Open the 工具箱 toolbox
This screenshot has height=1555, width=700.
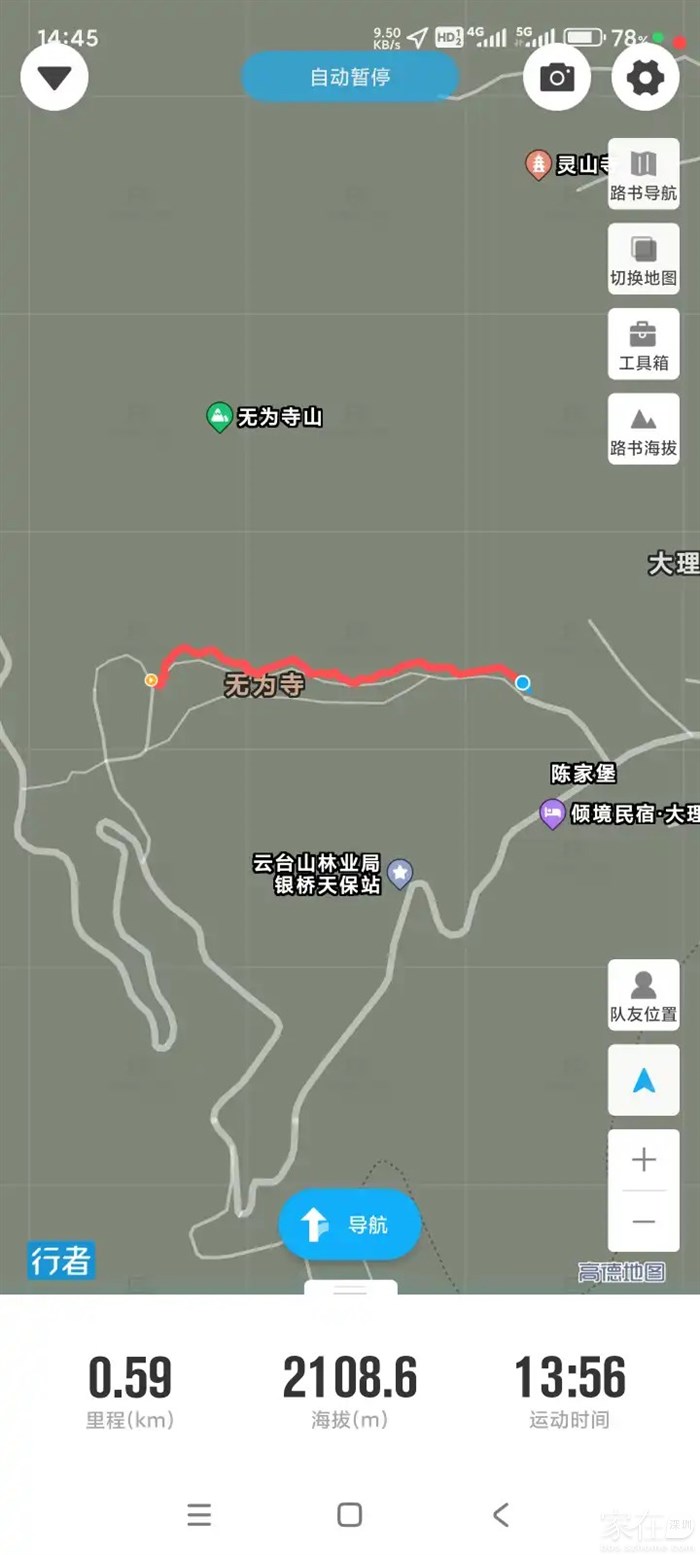643,344
